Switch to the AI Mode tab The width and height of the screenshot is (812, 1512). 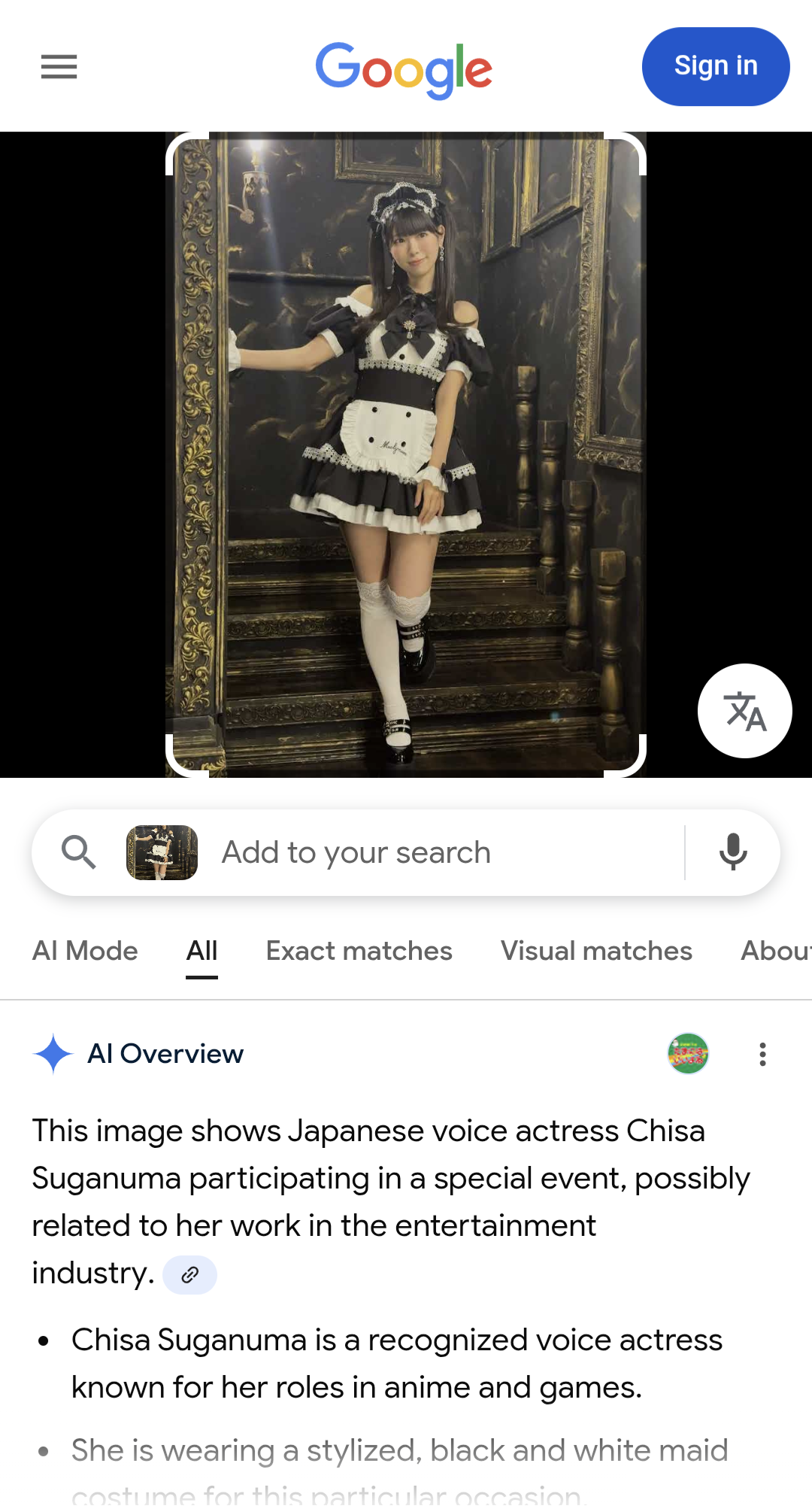tap(85, 952)
